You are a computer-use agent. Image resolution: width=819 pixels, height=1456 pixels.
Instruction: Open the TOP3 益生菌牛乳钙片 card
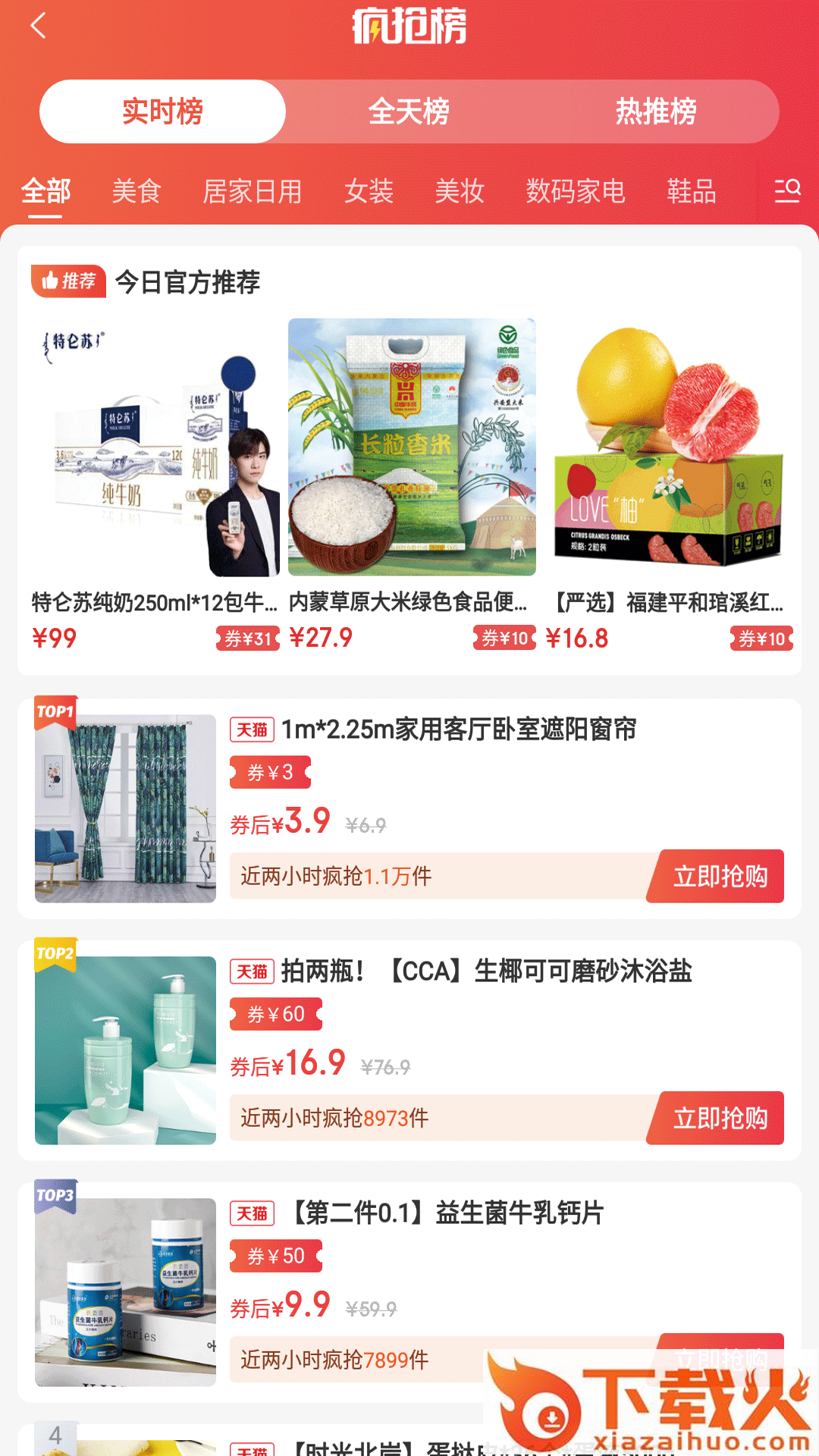point(409,1292)
